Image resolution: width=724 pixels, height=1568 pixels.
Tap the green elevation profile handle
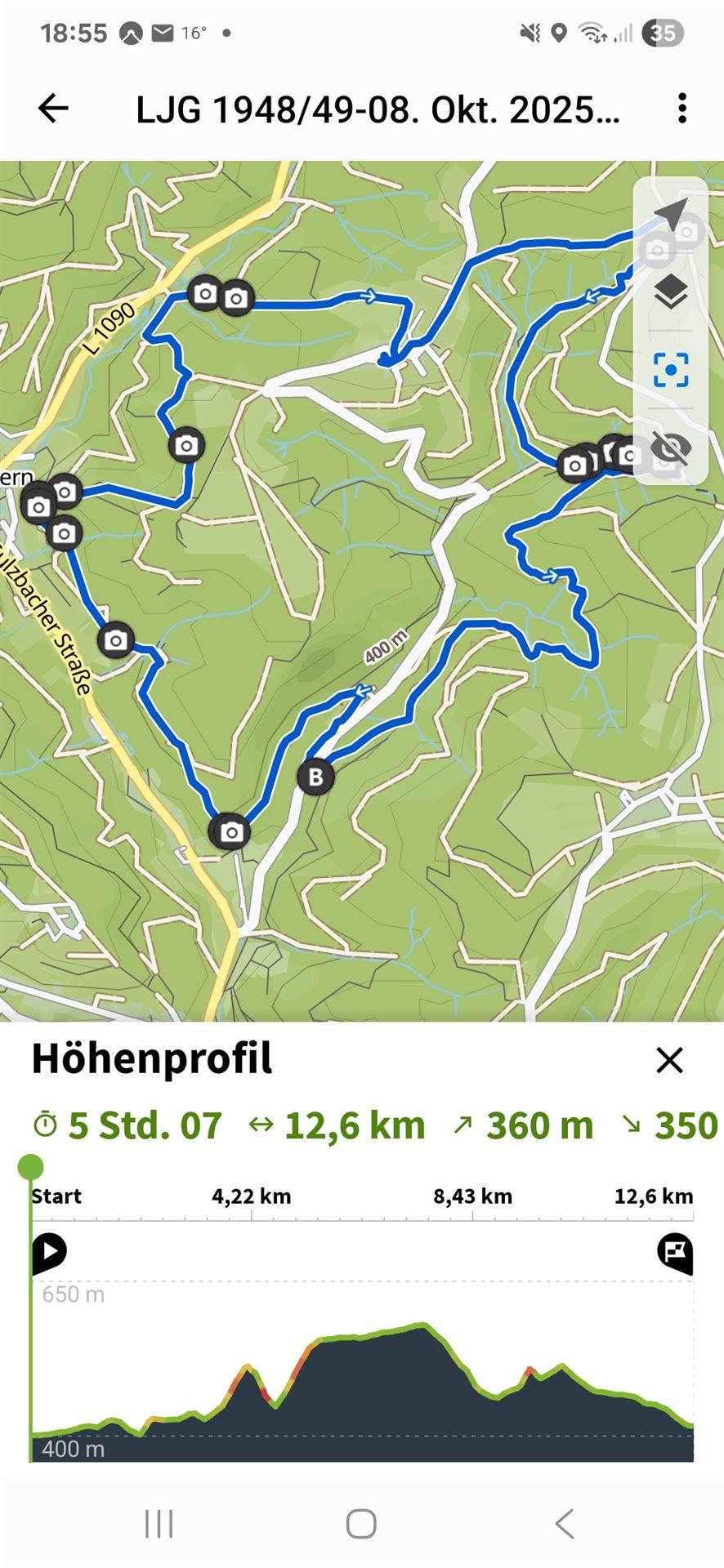point(31,1166)
